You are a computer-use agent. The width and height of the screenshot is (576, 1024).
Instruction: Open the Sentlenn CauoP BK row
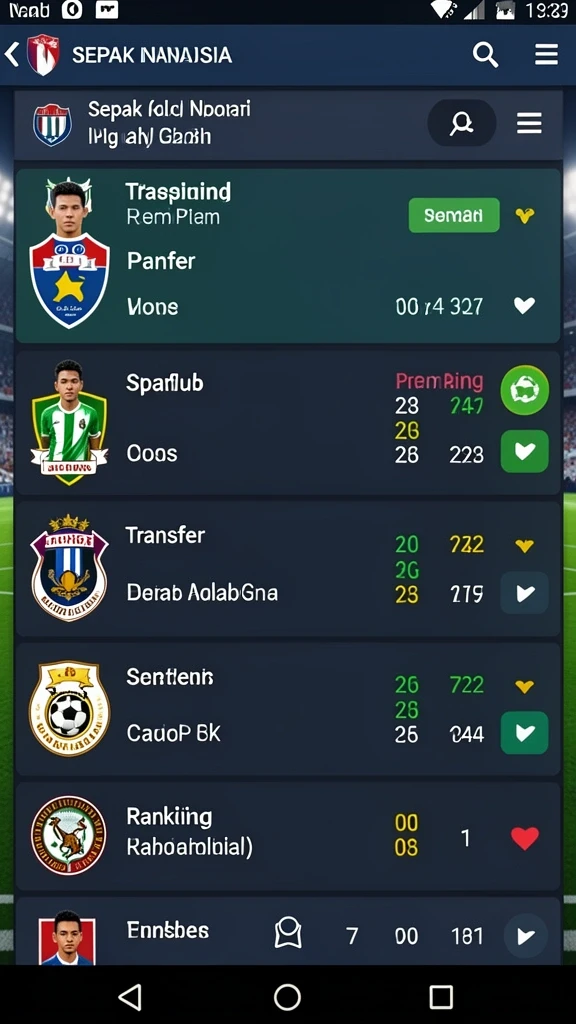287,709
